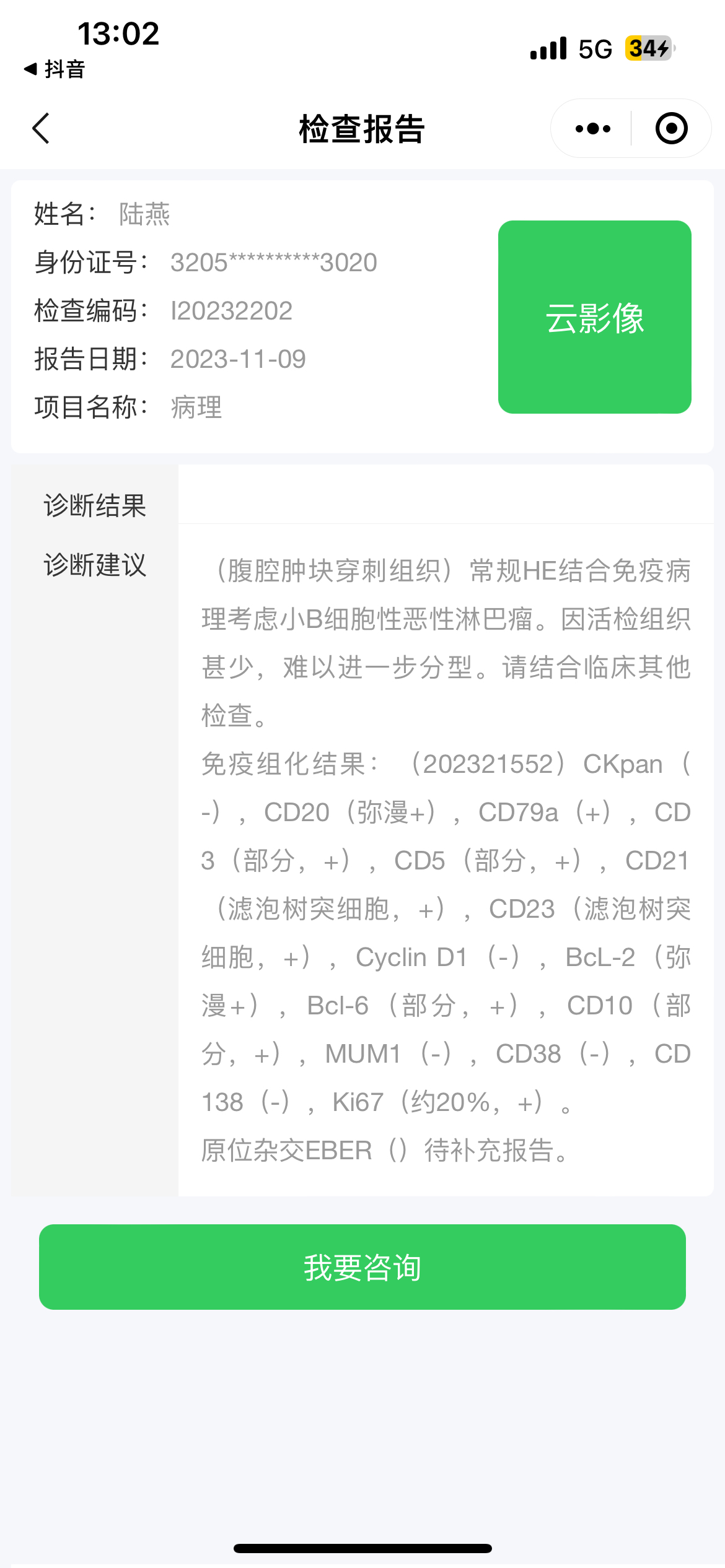Tap the 我要咨询 consultation button
725x1568 pixels.
(x=362, y=1267)
